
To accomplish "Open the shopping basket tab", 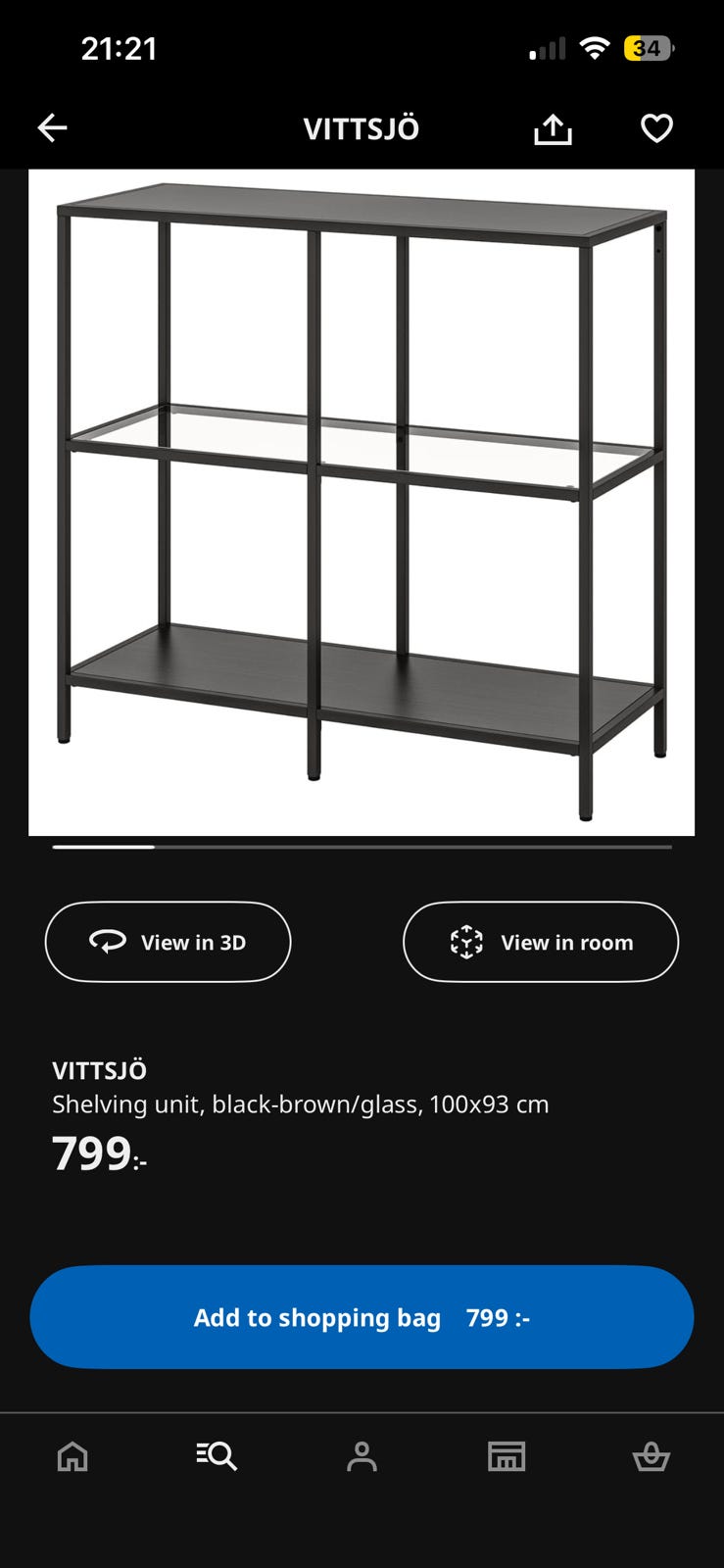I will (x=651, y=1456).
